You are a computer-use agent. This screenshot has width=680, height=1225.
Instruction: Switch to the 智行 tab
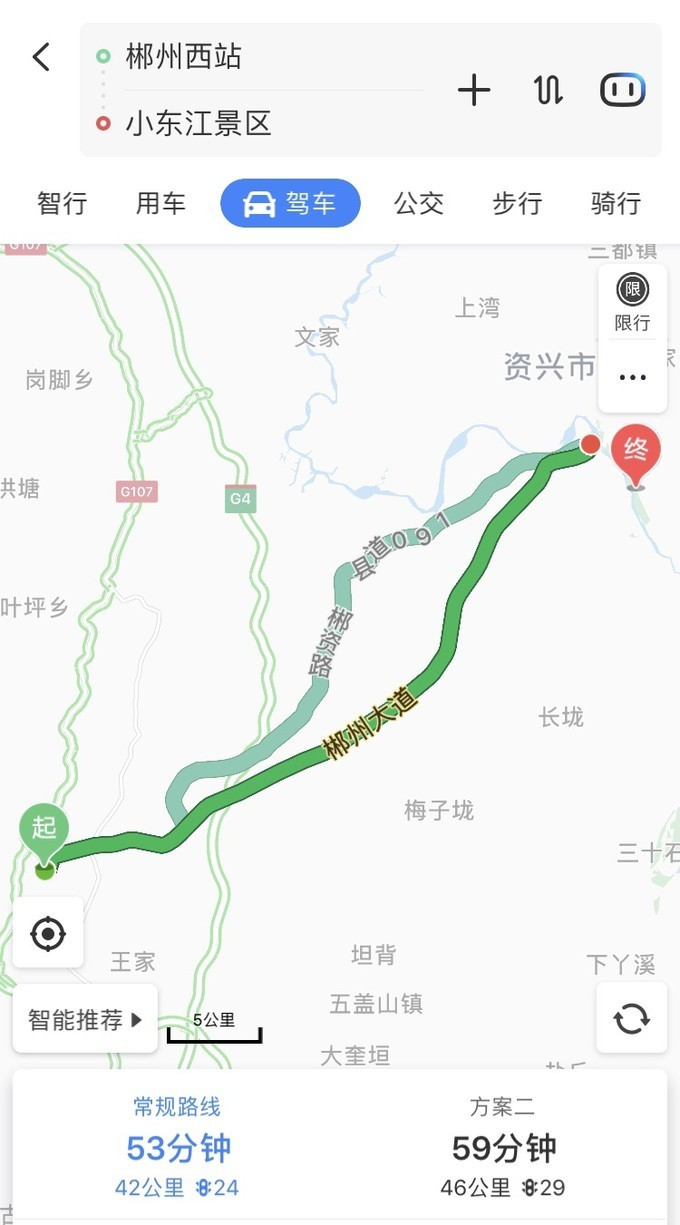pyautogui.click(x=62, y=204)
